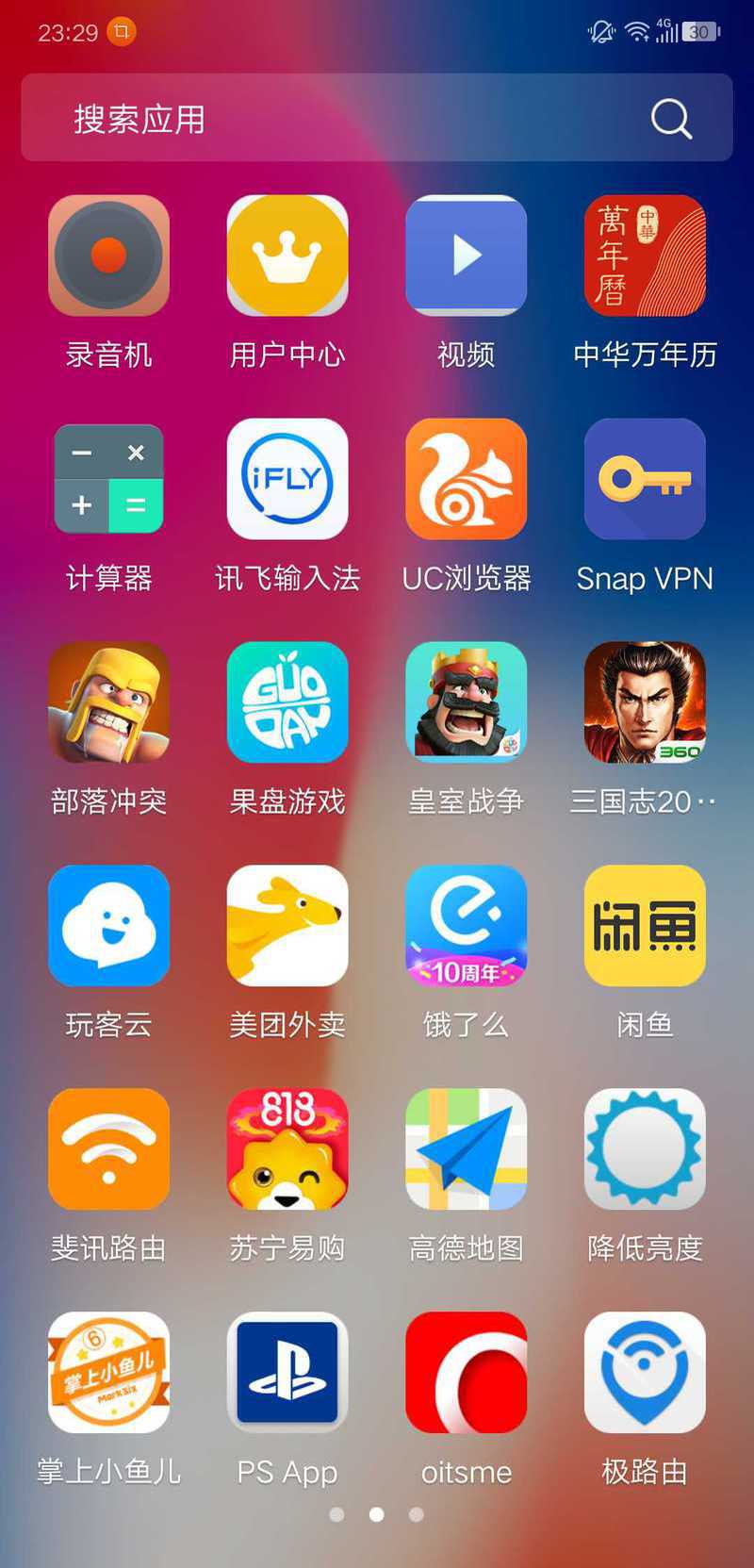
Task: Launch 部落冲突 game
Action: pyautogui.click(x=108, y=702)
